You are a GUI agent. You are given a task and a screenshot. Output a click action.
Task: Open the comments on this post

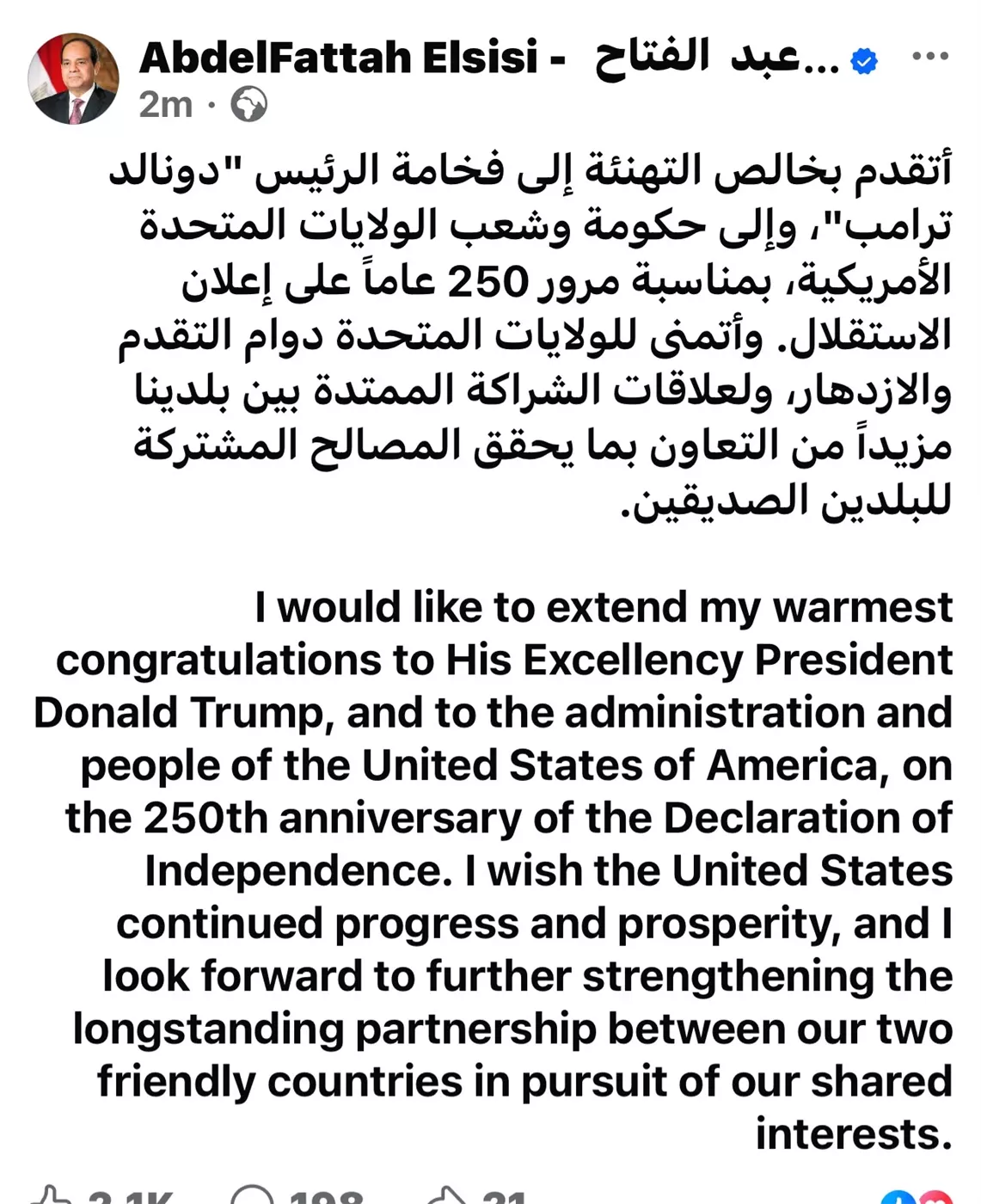click(253, 1196)
